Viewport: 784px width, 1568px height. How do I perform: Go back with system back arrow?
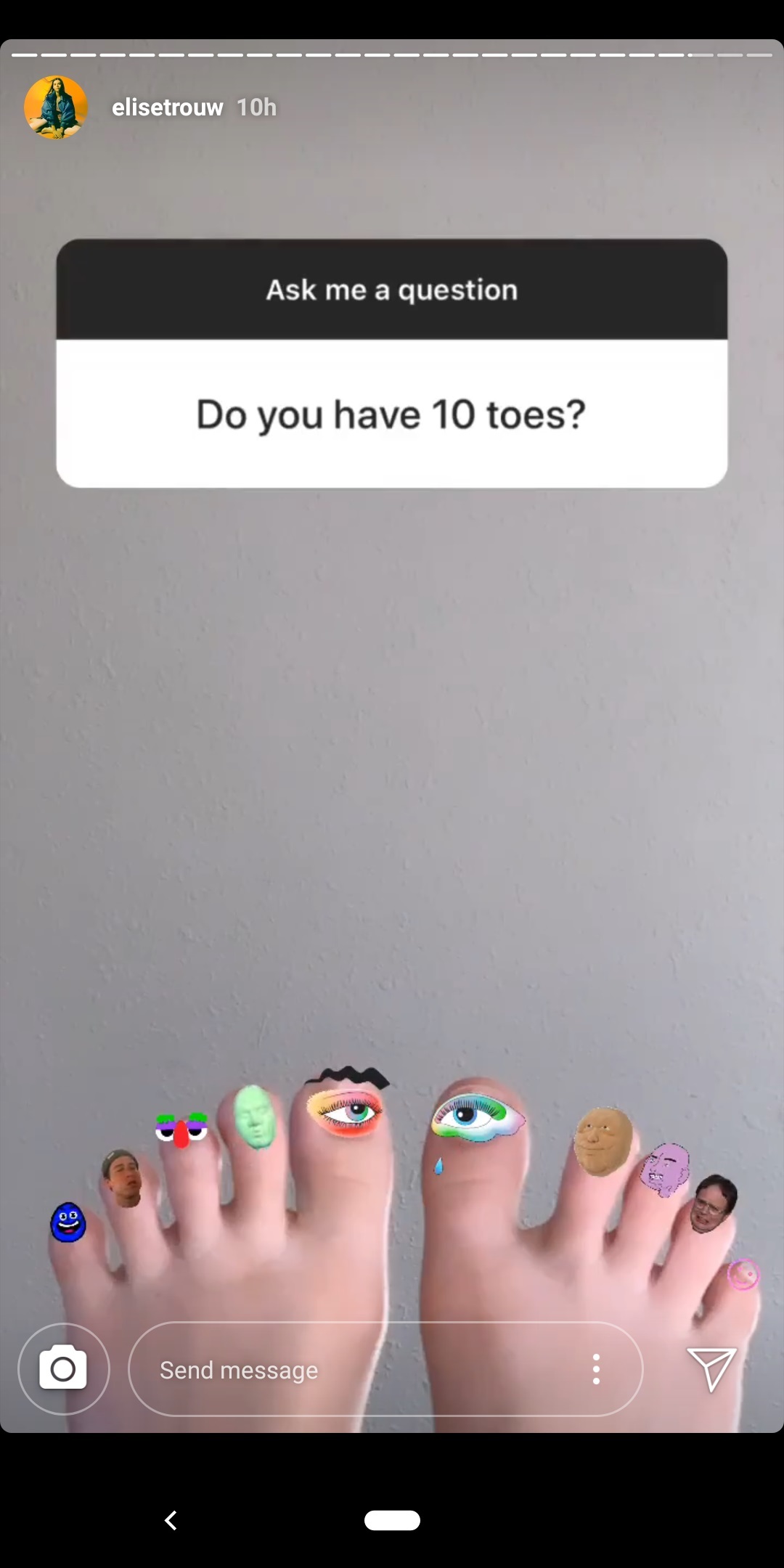click(171, 1520)
